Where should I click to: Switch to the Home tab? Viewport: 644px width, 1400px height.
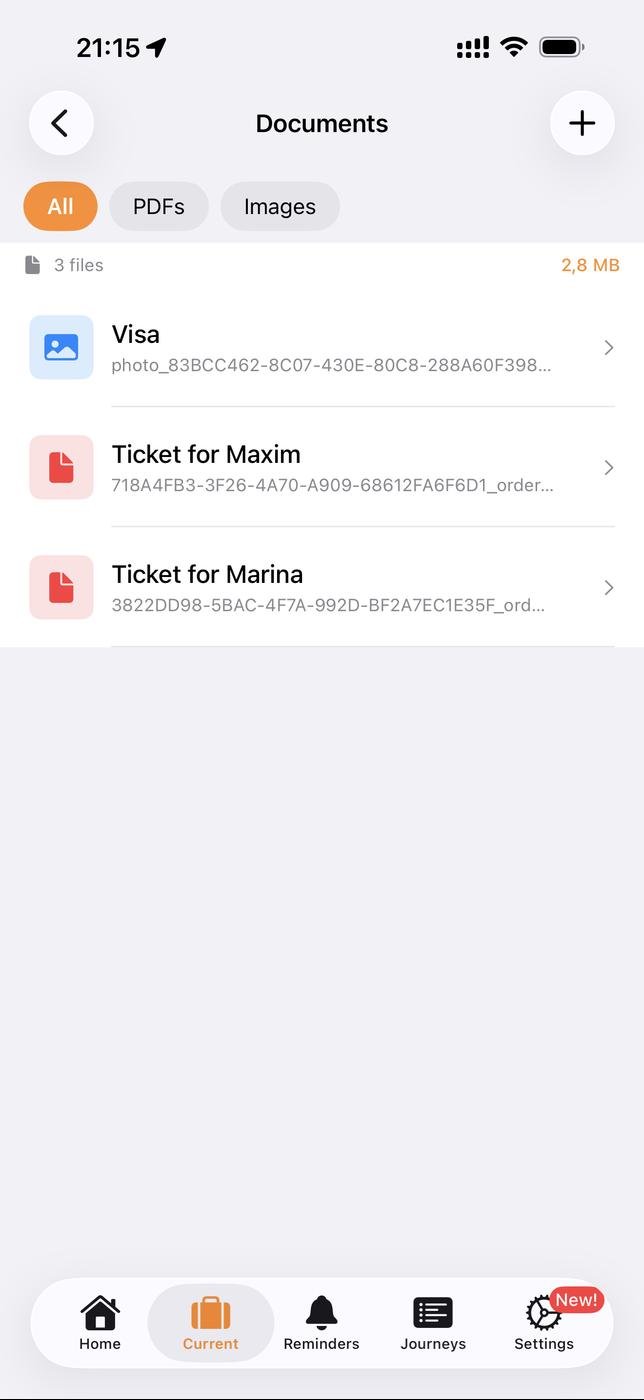[100, 1322]
